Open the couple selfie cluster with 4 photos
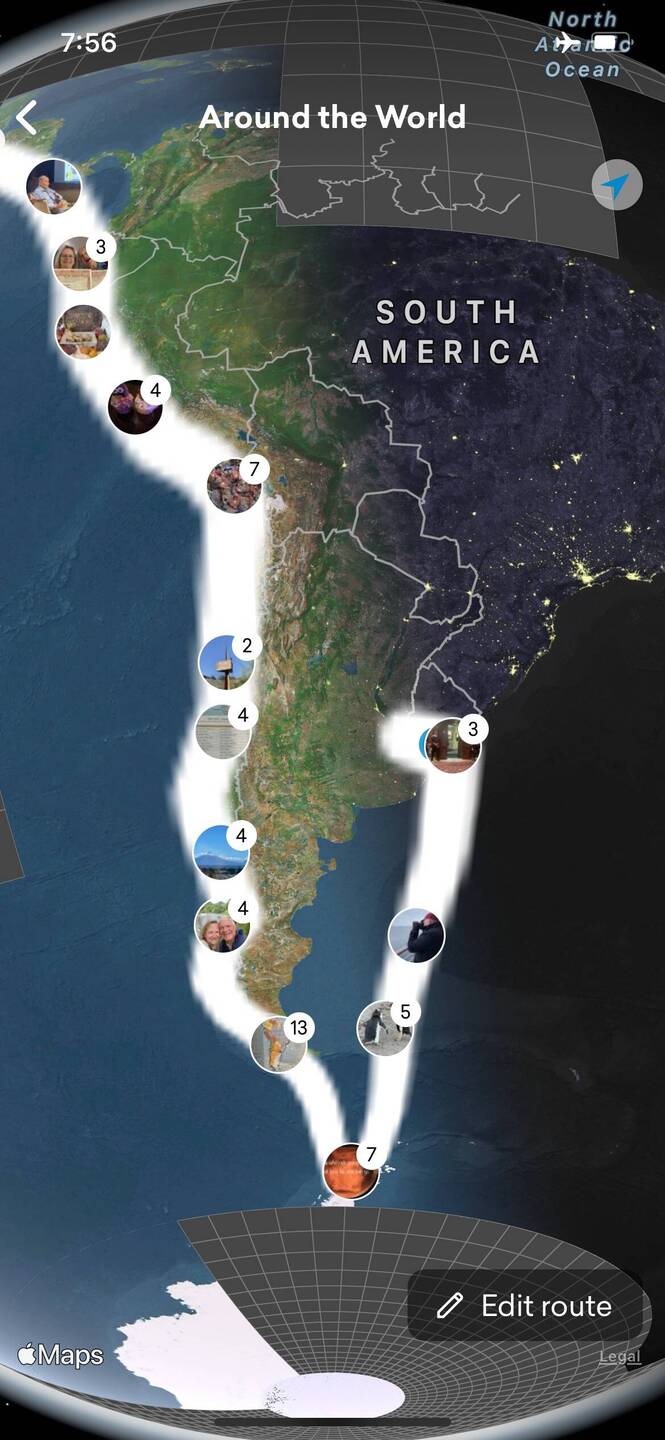This screenshot has width=665, height=1440. tap(221, 925)
